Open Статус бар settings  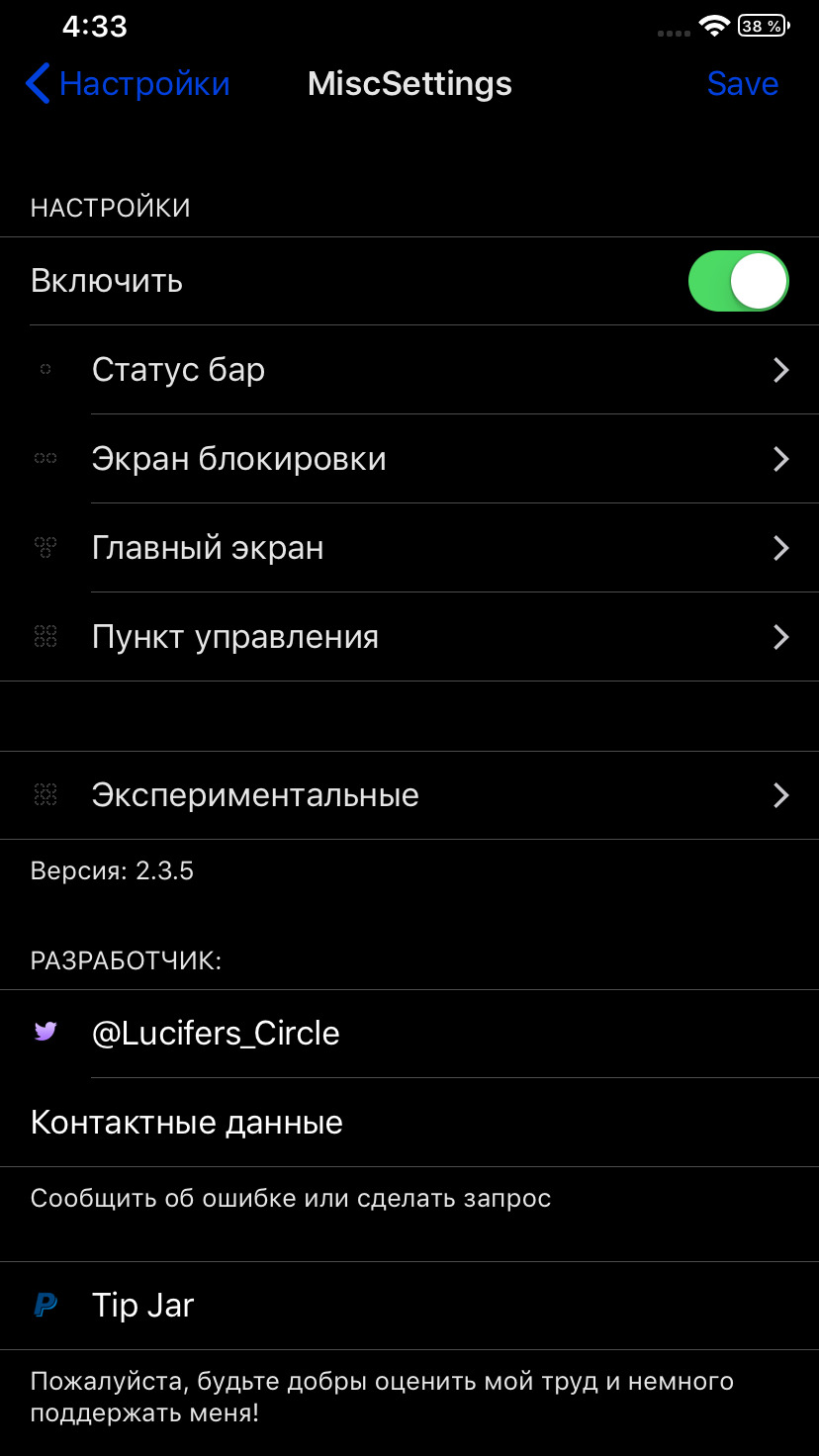409,370
